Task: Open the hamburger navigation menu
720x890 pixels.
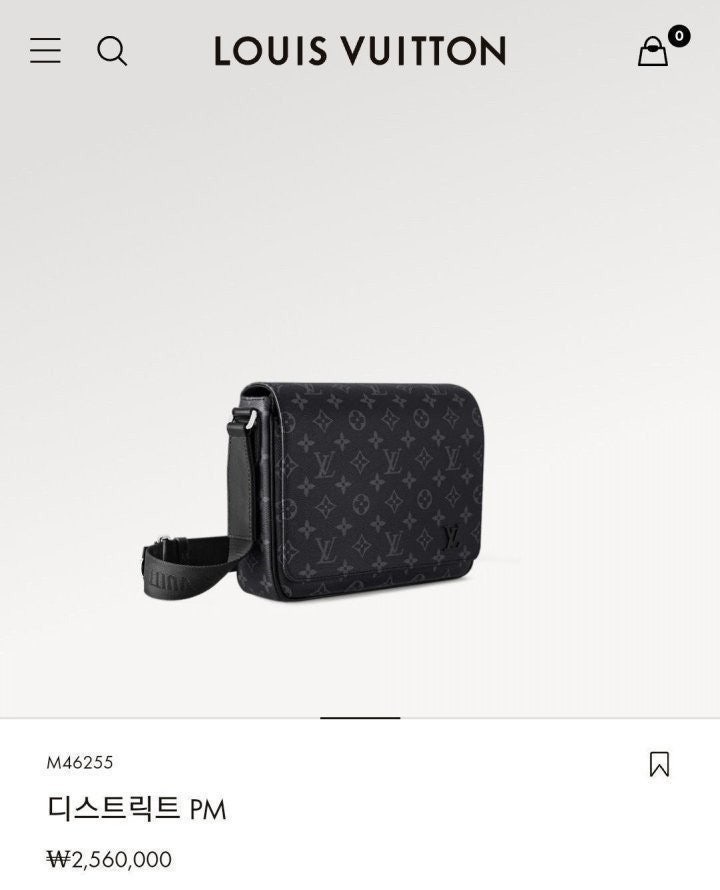Action: pos(45,50)
